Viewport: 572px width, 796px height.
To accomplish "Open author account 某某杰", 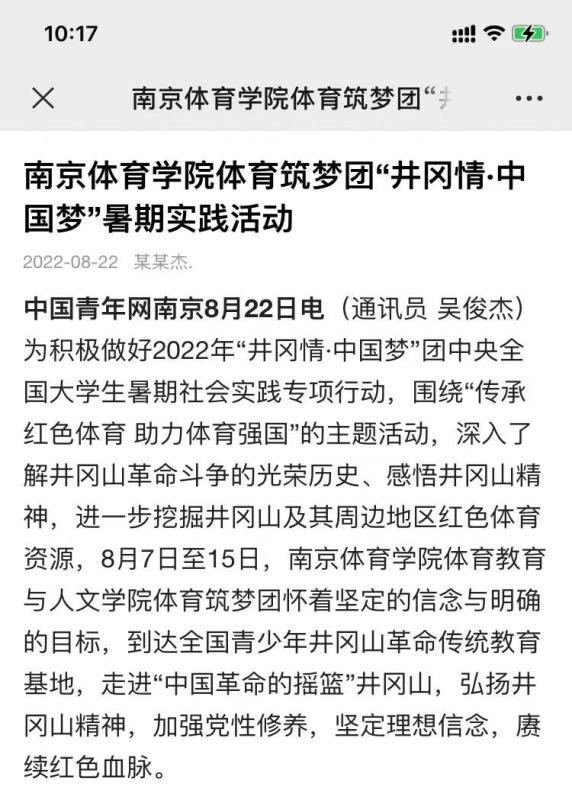I will (163, 262).
